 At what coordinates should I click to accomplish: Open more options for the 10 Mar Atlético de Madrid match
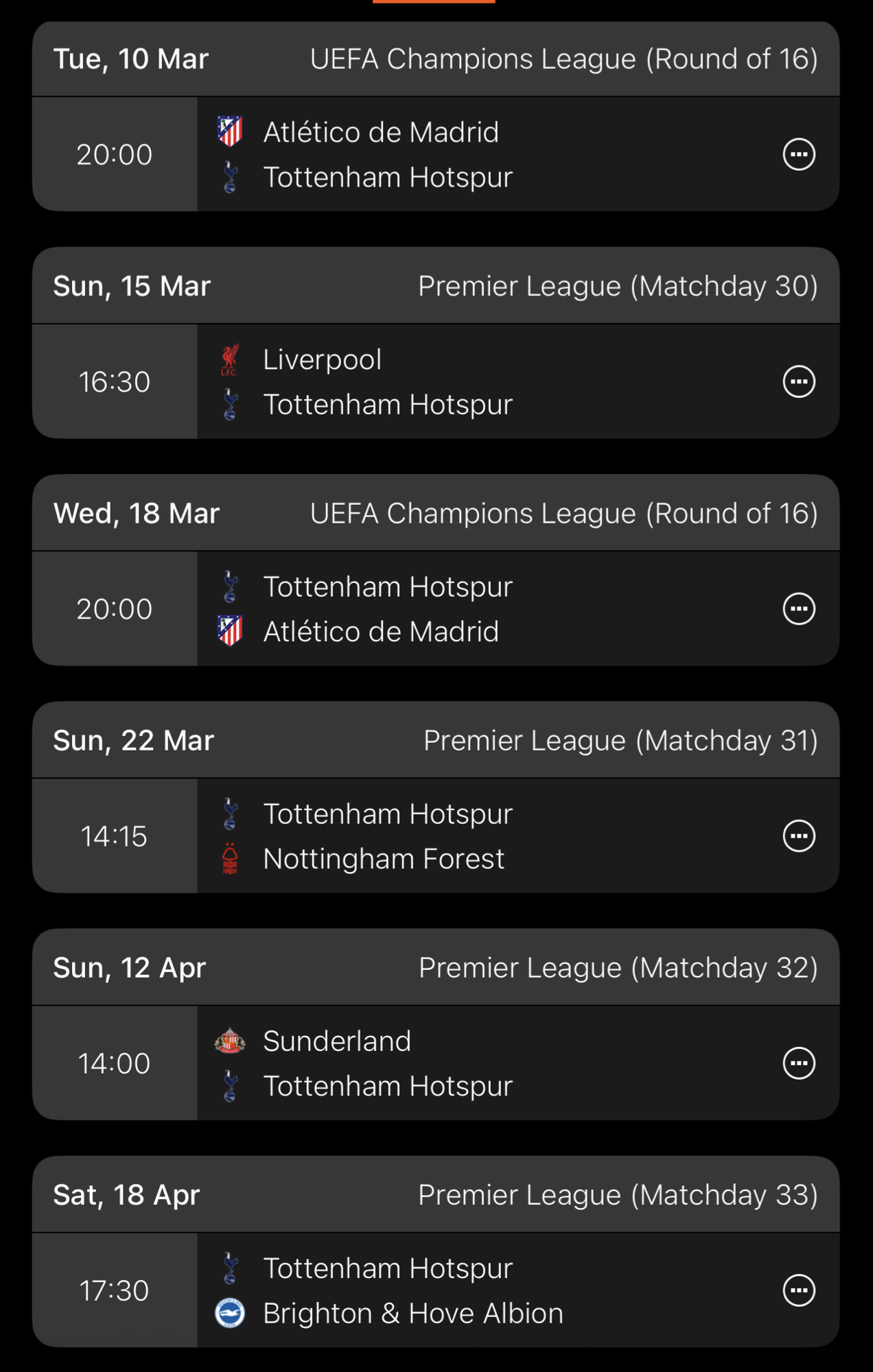pos(799,154)
